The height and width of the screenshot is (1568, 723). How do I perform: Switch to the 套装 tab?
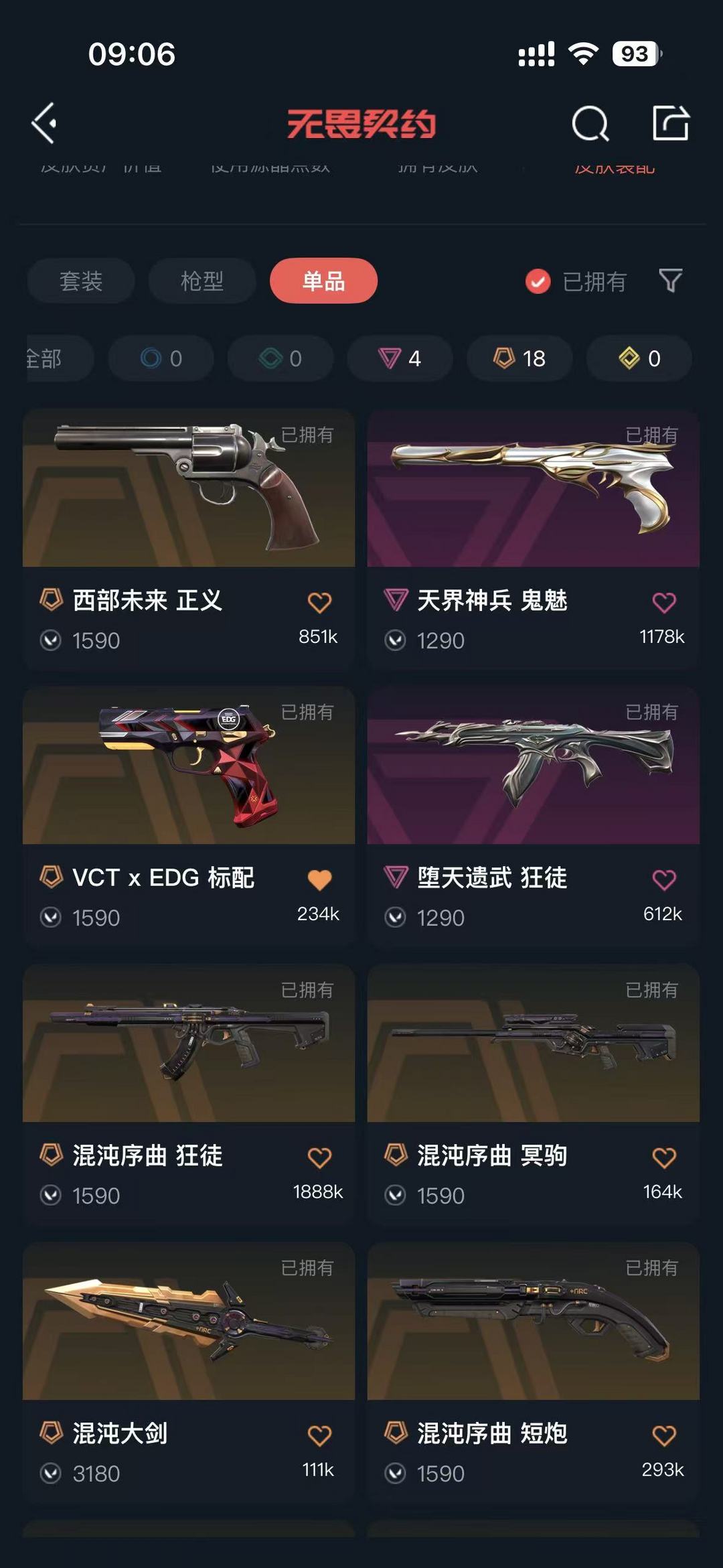pos(80,281)
